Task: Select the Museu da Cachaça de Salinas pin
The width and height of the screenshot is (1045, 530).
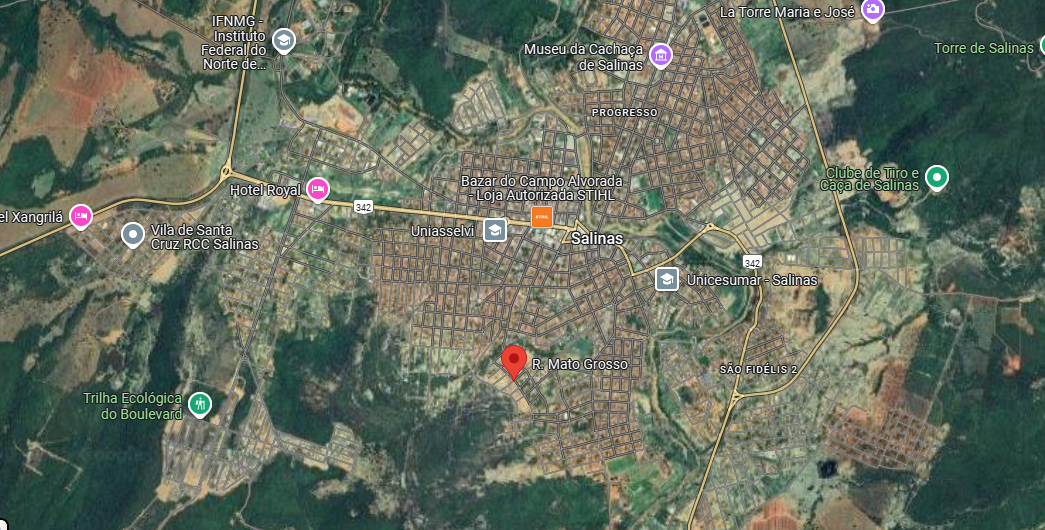Action: tap(660, 55)
